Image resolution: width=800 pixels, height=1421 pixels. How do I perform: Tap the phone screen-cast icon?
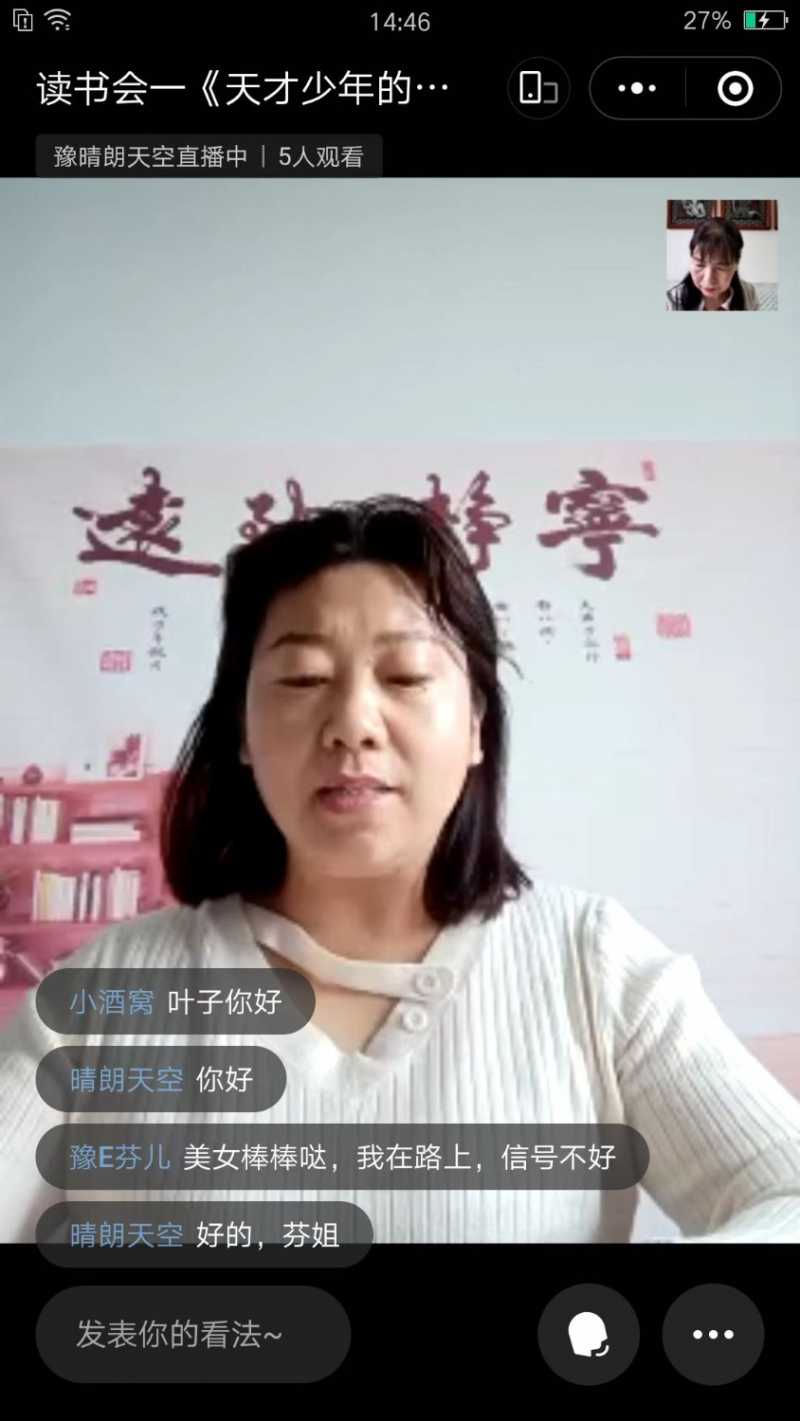tap(538, 89)
